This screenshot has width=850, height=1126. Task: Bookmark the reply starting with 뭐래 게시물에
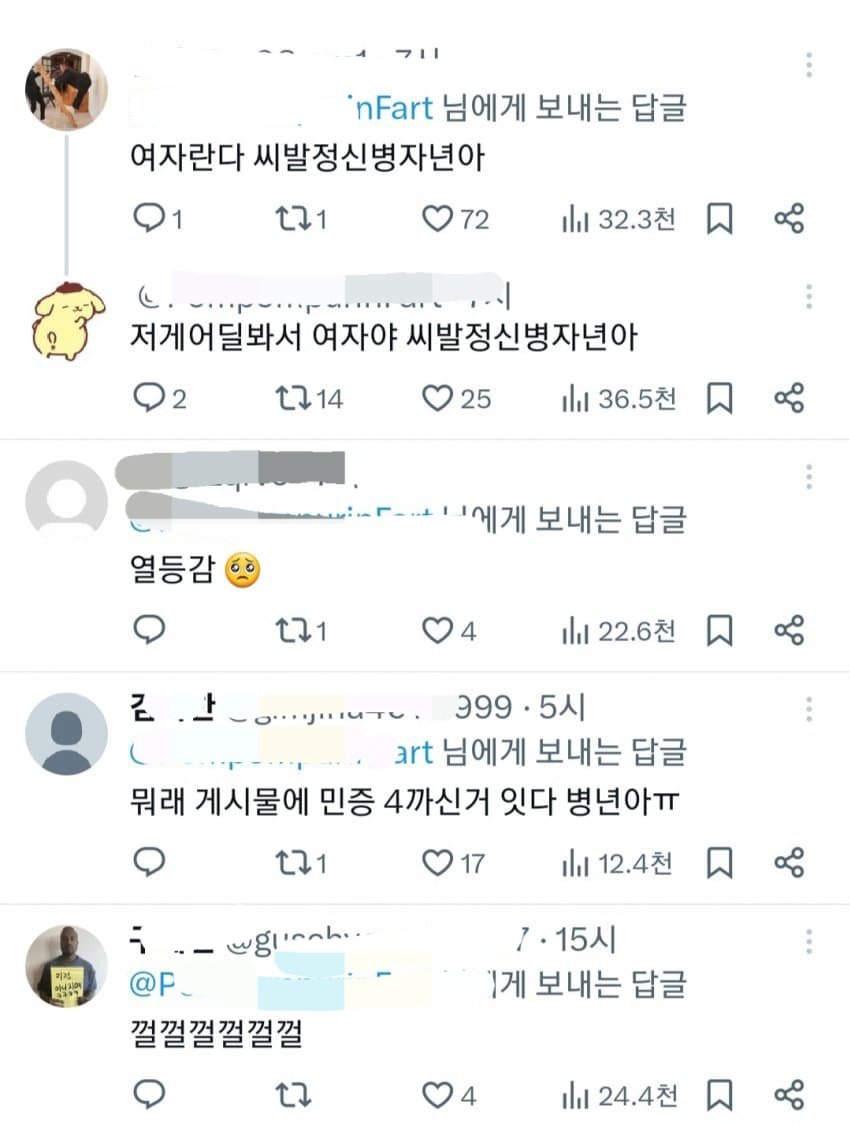[x=719, y=863]
